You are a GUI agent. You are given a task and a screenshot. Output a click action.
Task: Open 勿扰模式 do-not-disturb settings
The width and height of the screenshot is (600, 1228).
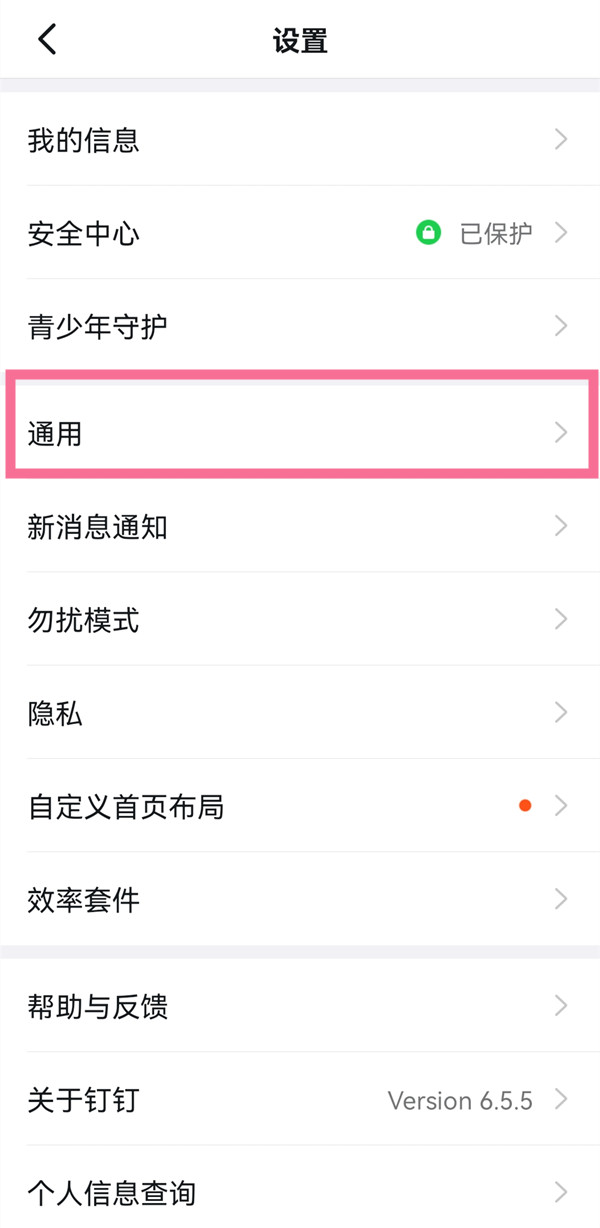(300, 620)
